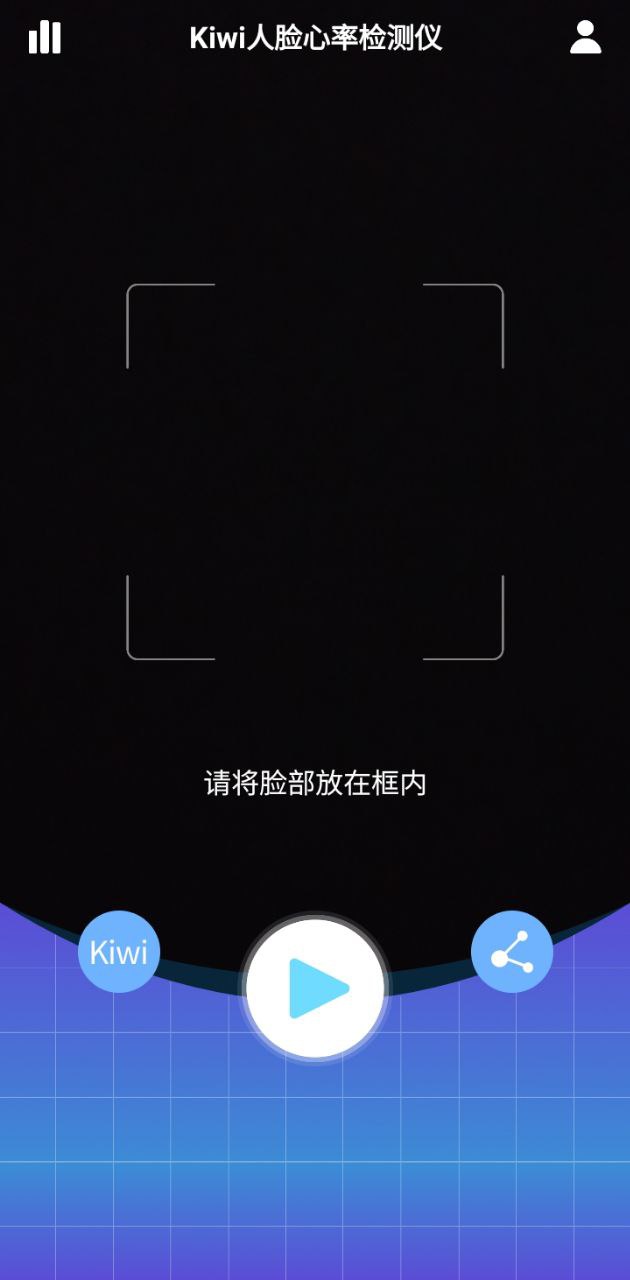This screenshot has width=630, height=1280.
Task: Start heart rate detection with the play button
Action: 316,988
